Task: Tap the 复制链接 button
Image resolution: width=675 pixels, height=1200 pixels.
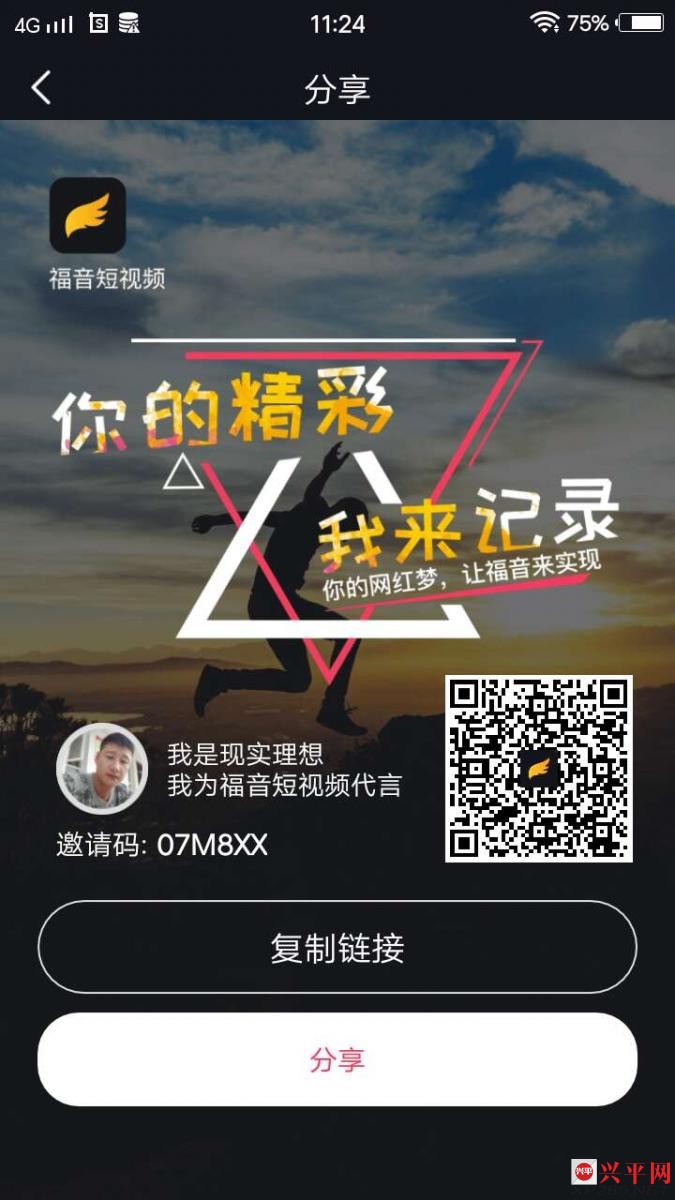Action: point(337,947)
